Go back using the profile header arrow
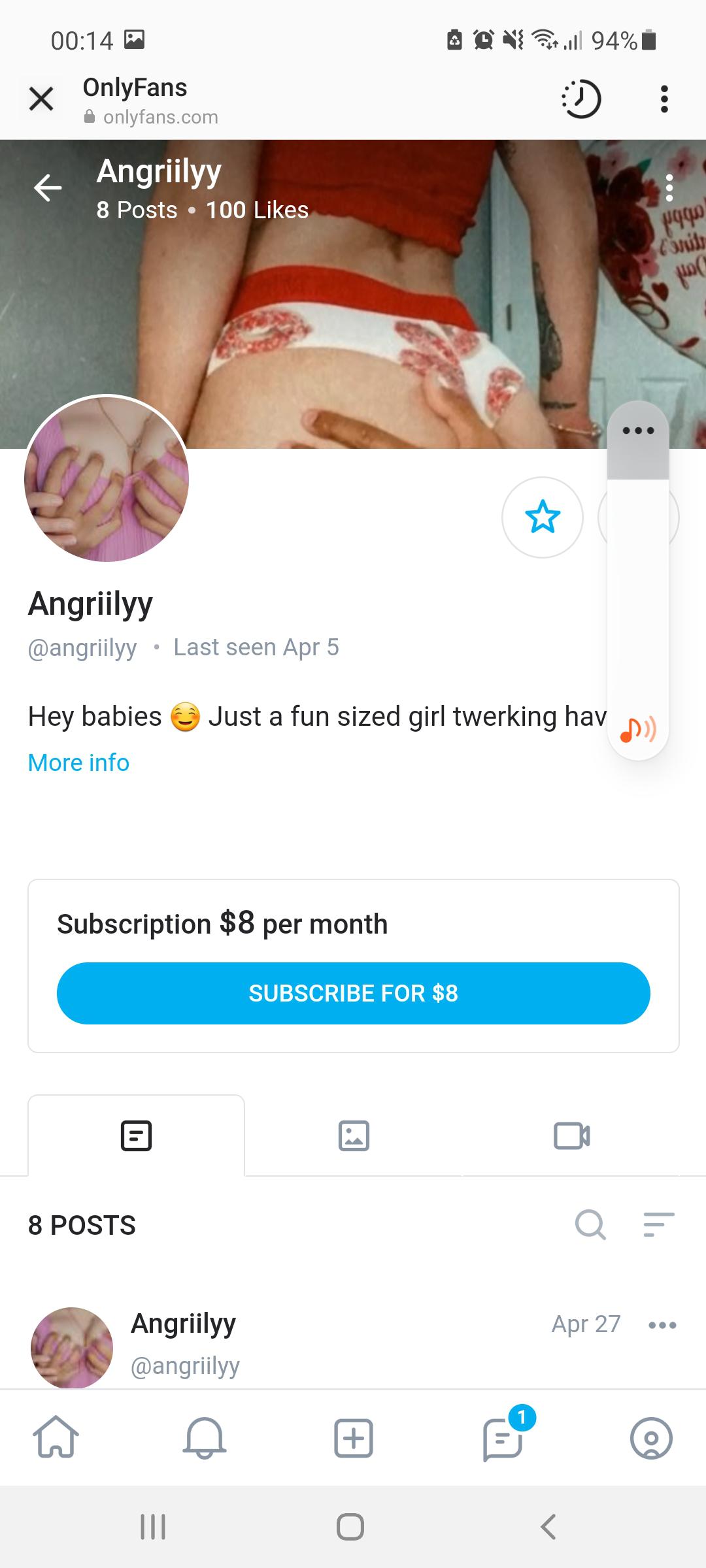Image resolution: width=706 pixels, height=1568 pixels. (x=48, y=188)
